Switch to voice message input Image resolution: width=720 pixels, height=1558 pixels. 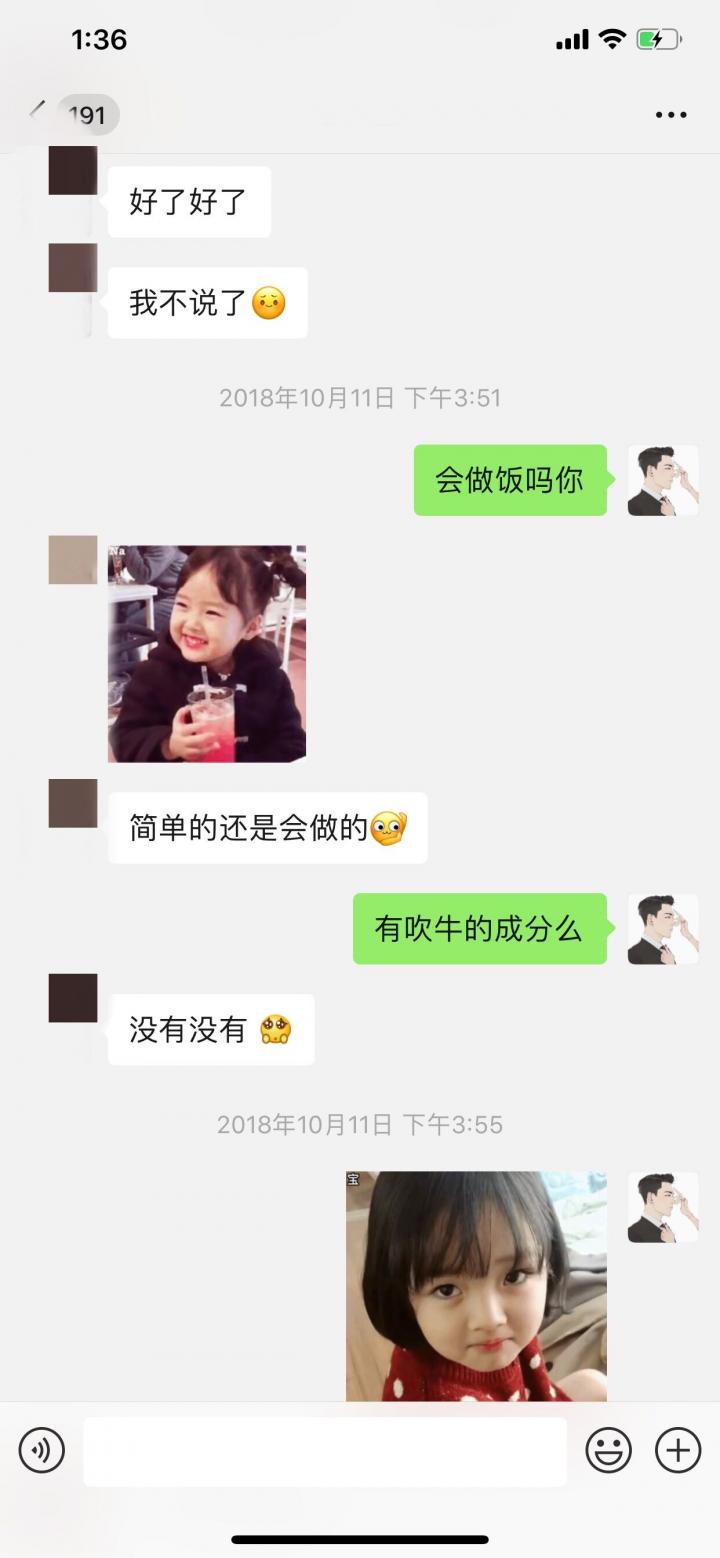pyautogui.click(x=42, y=1450)
